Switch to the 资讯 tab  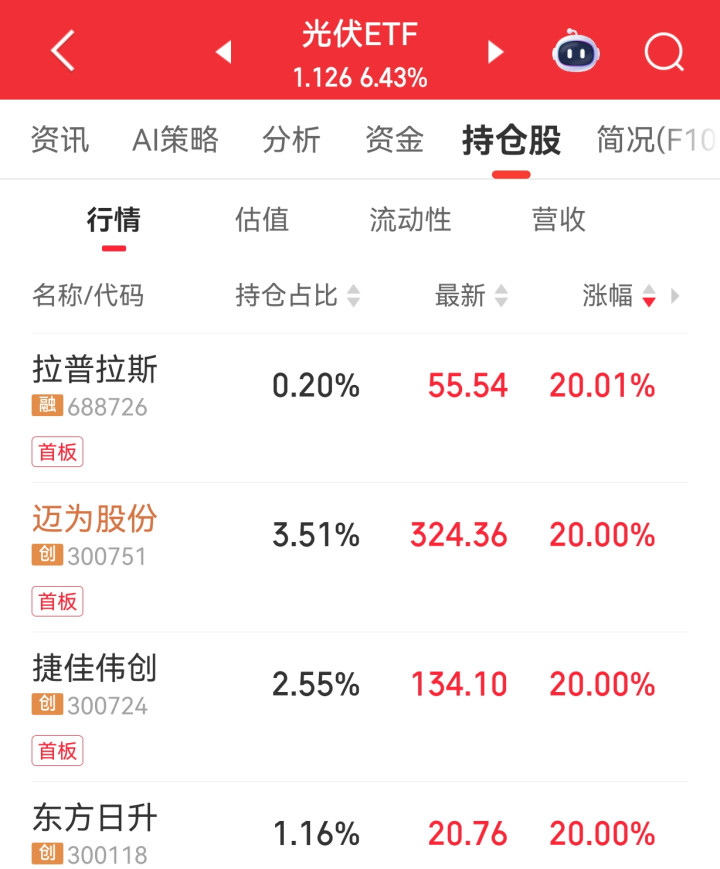[60, 139]
